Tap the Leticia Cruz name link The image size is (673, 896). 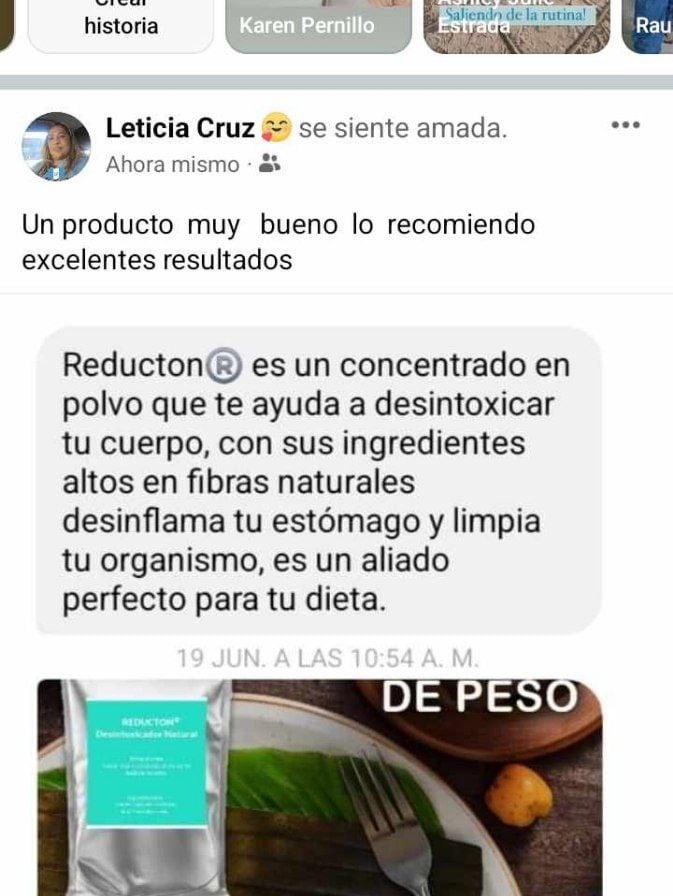coord(180,128)
